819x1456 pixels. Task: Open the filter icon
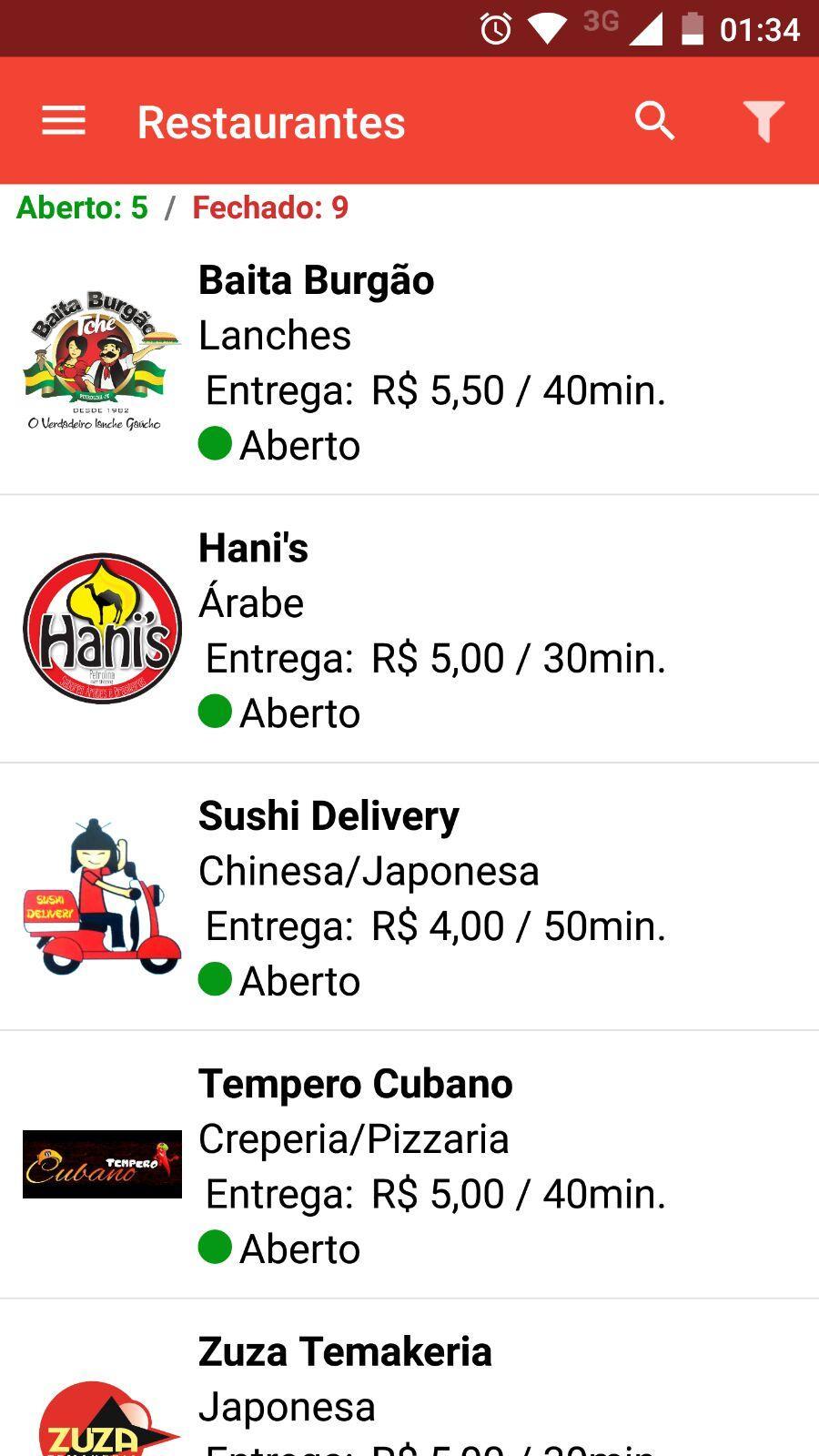coord(763,119)
